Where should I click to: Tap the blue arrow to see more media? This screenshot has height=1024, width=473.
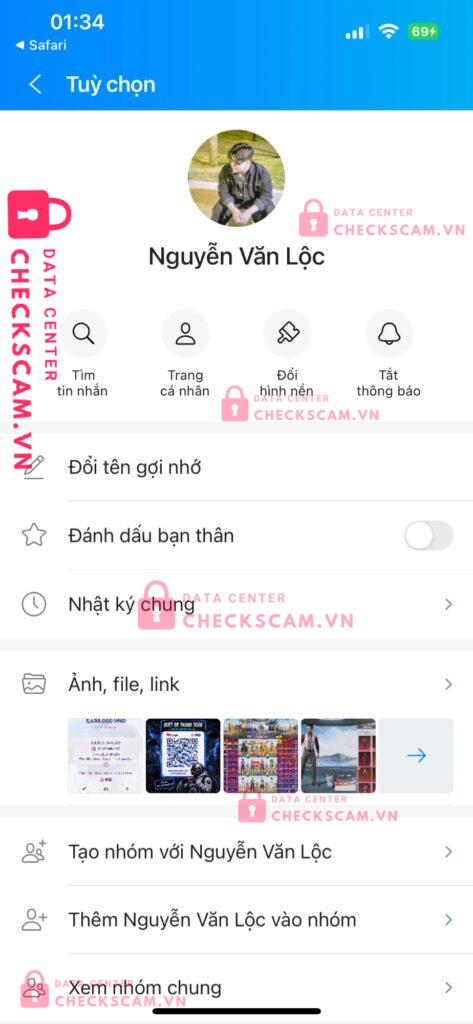[416, 756]
